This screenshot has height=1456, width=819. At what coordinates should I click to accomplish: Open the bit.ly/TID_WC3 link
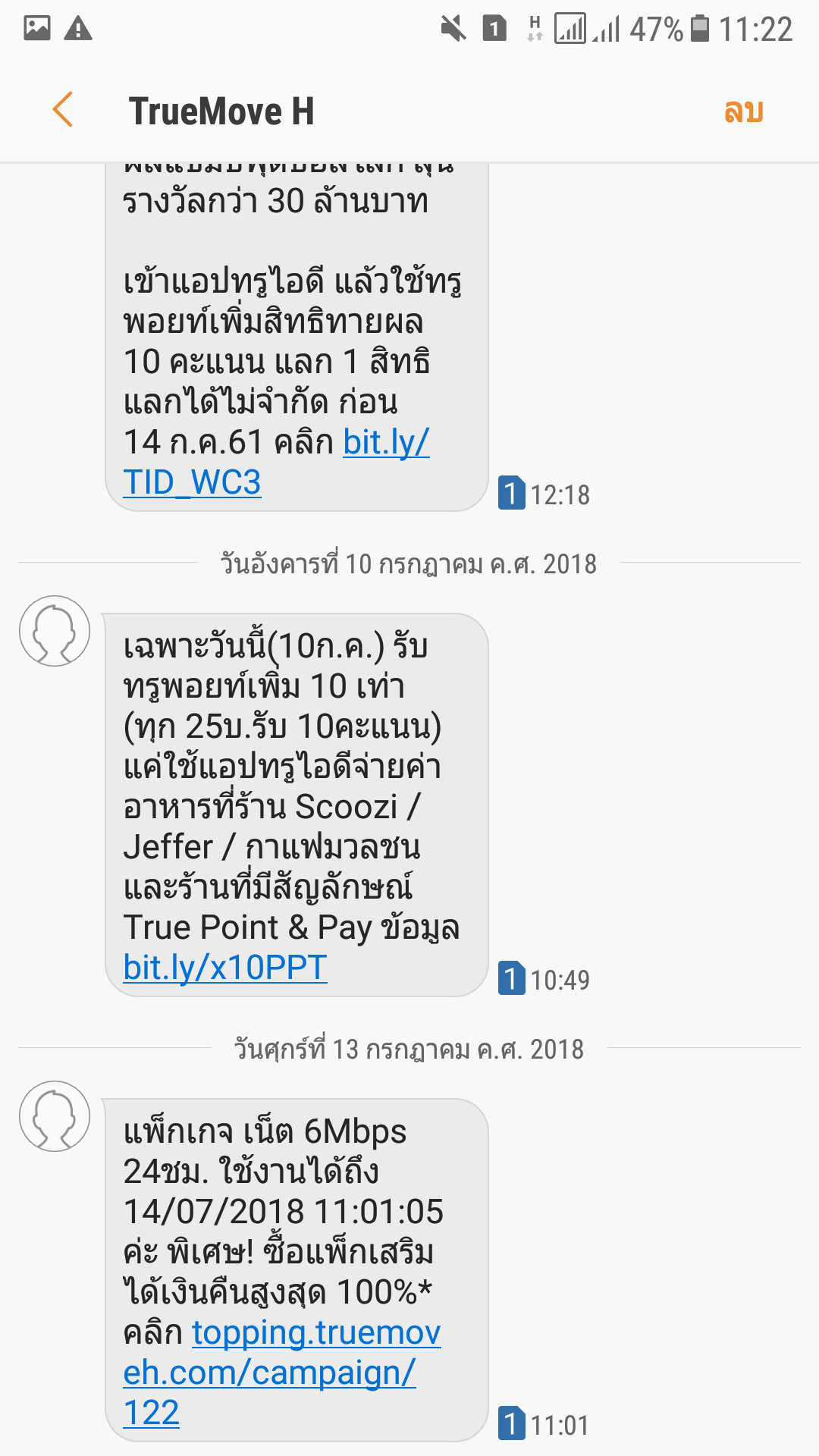[192, 482]
